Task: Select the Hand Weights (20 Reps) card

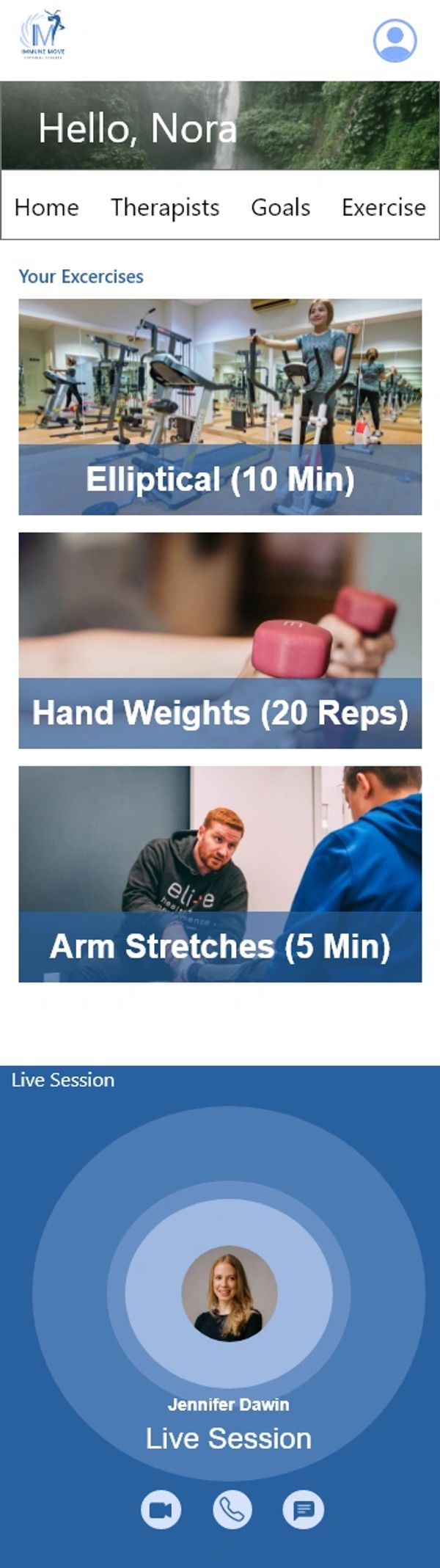Action: click(x=220, y=640)
